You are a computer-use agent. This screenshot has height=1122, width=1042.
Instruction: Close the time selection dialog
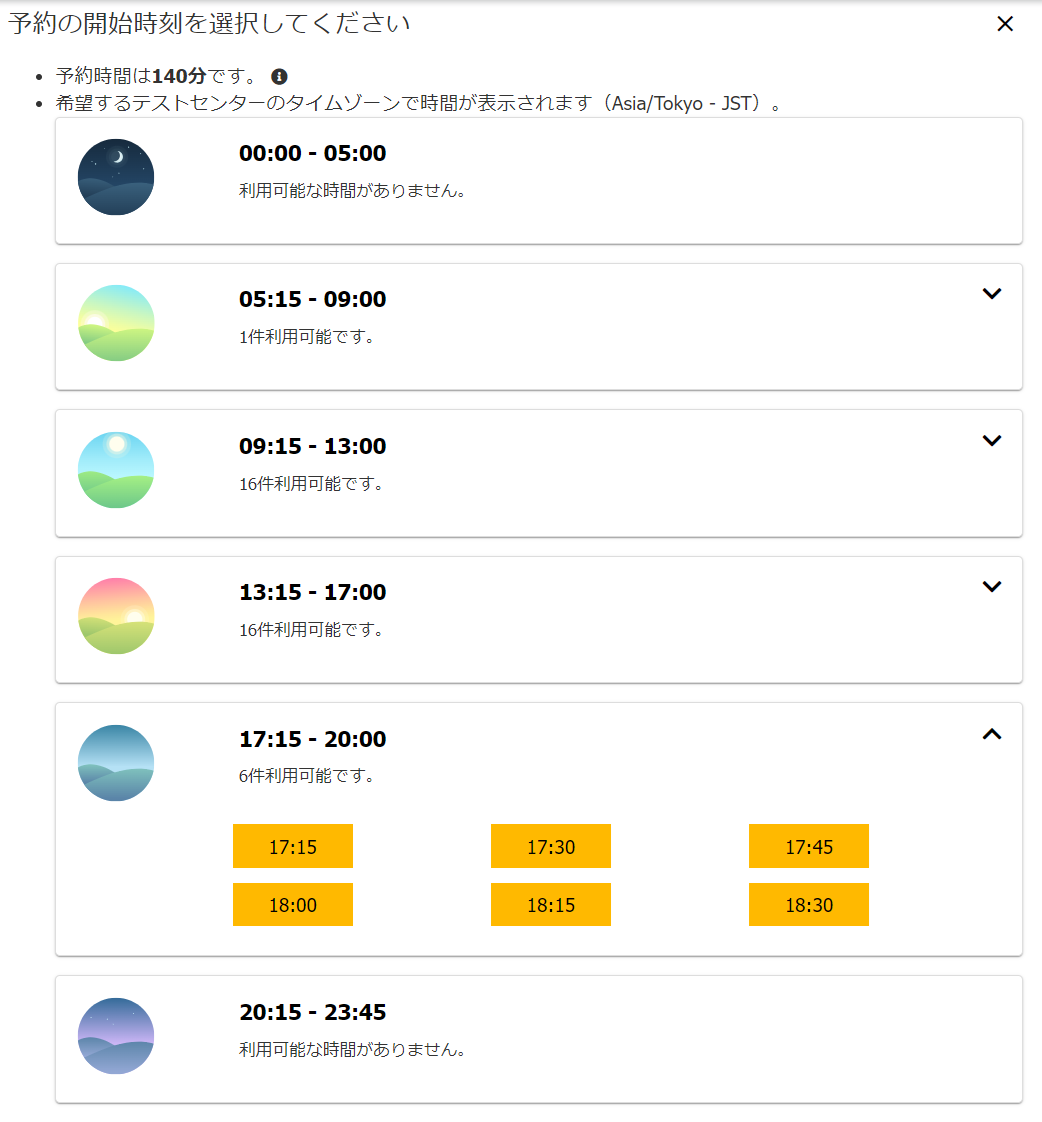1005,24
